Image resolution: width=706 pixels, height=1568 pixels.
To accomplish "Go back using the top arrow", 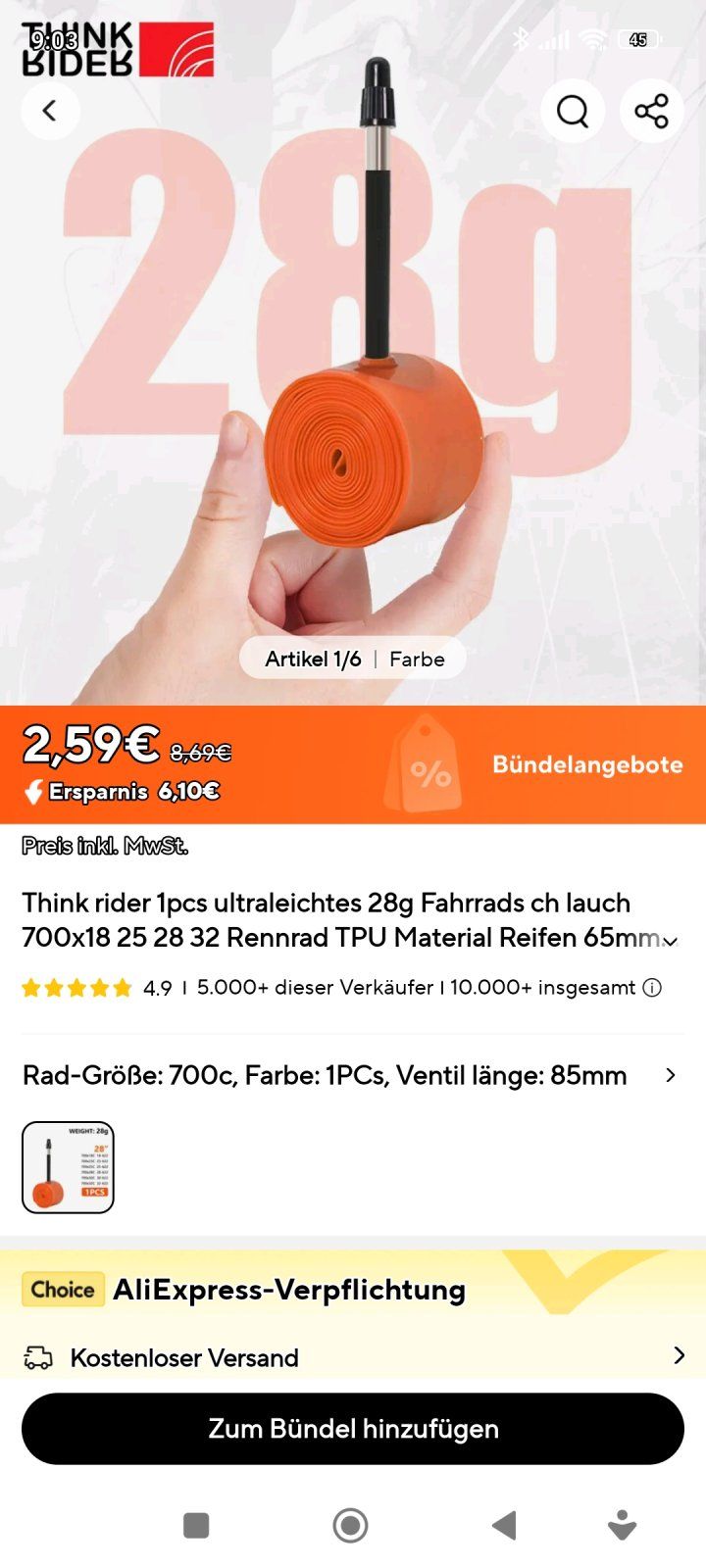I will [50, 111].
